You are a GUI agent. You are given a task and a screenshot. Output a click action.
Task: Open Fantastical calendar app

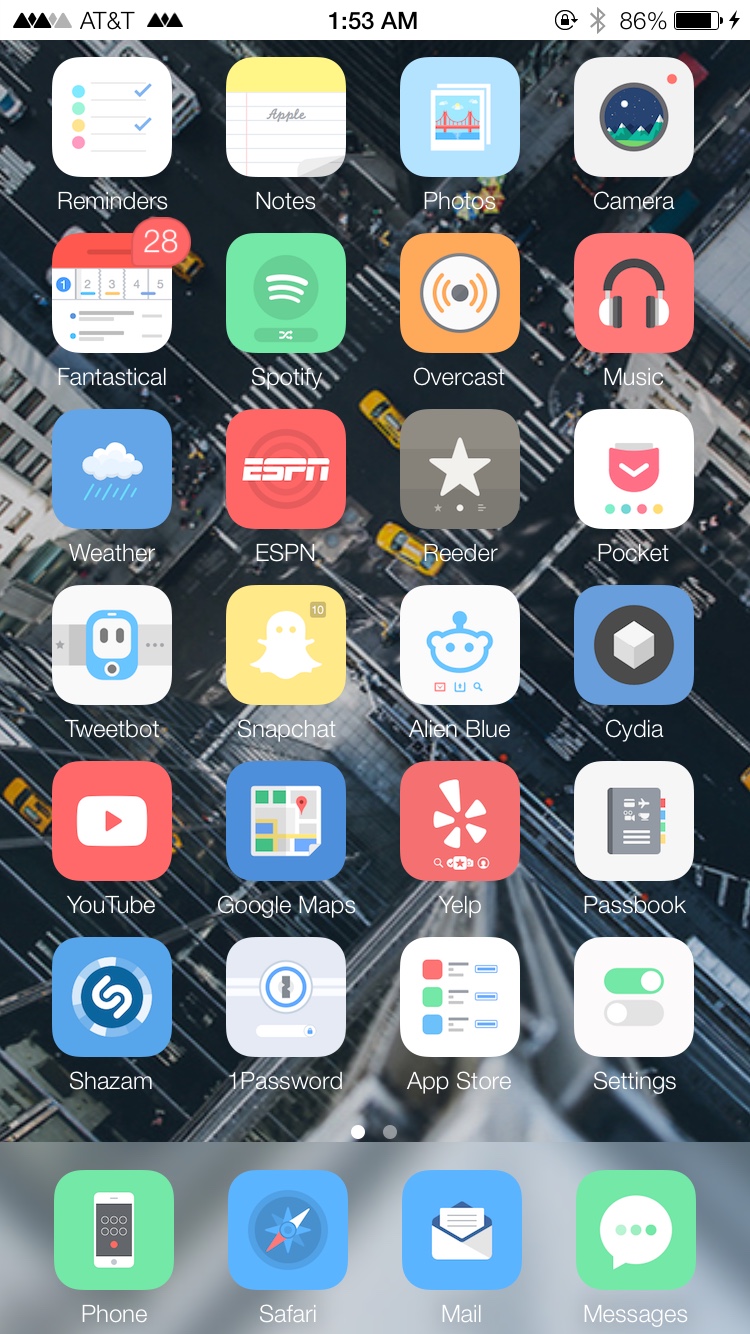(x=112, y=293)
